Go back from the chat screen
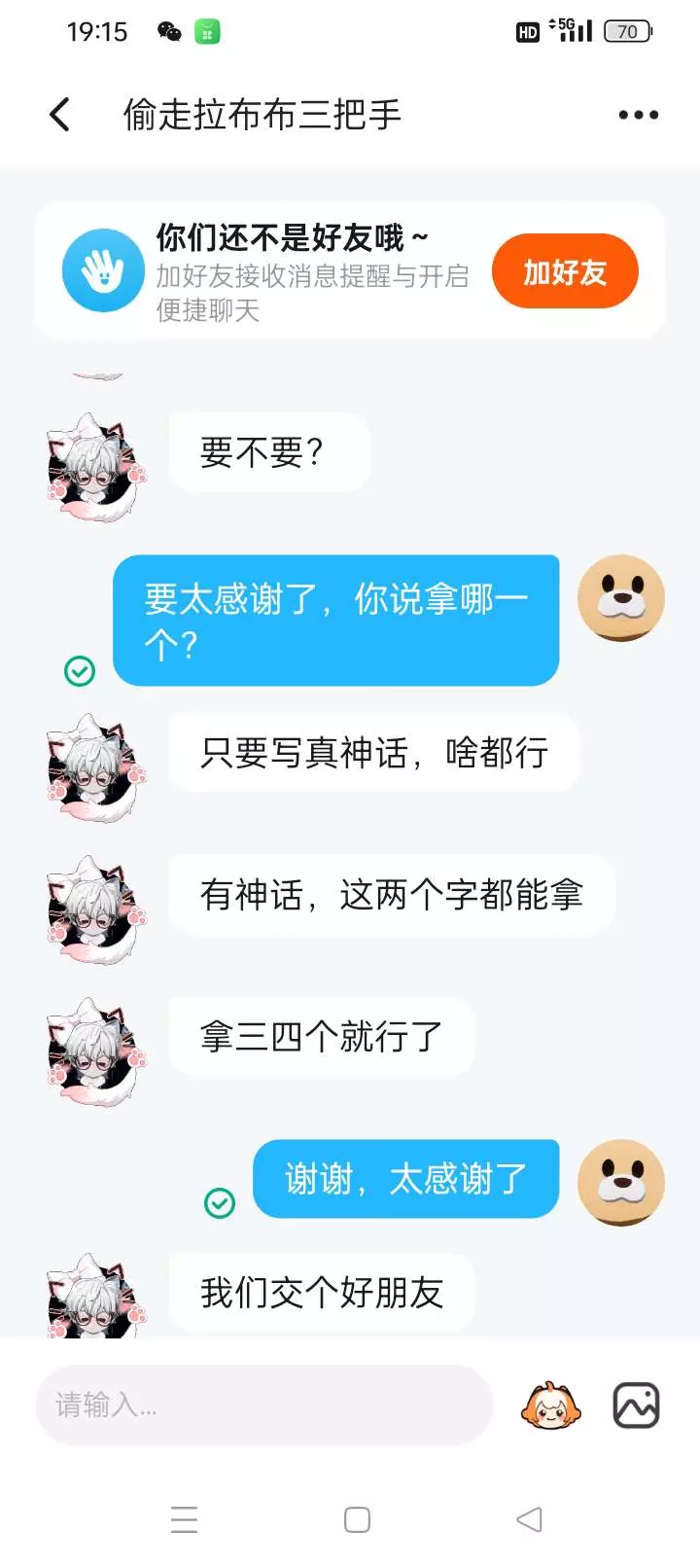Screen dimensions: 700x1568 60,115
